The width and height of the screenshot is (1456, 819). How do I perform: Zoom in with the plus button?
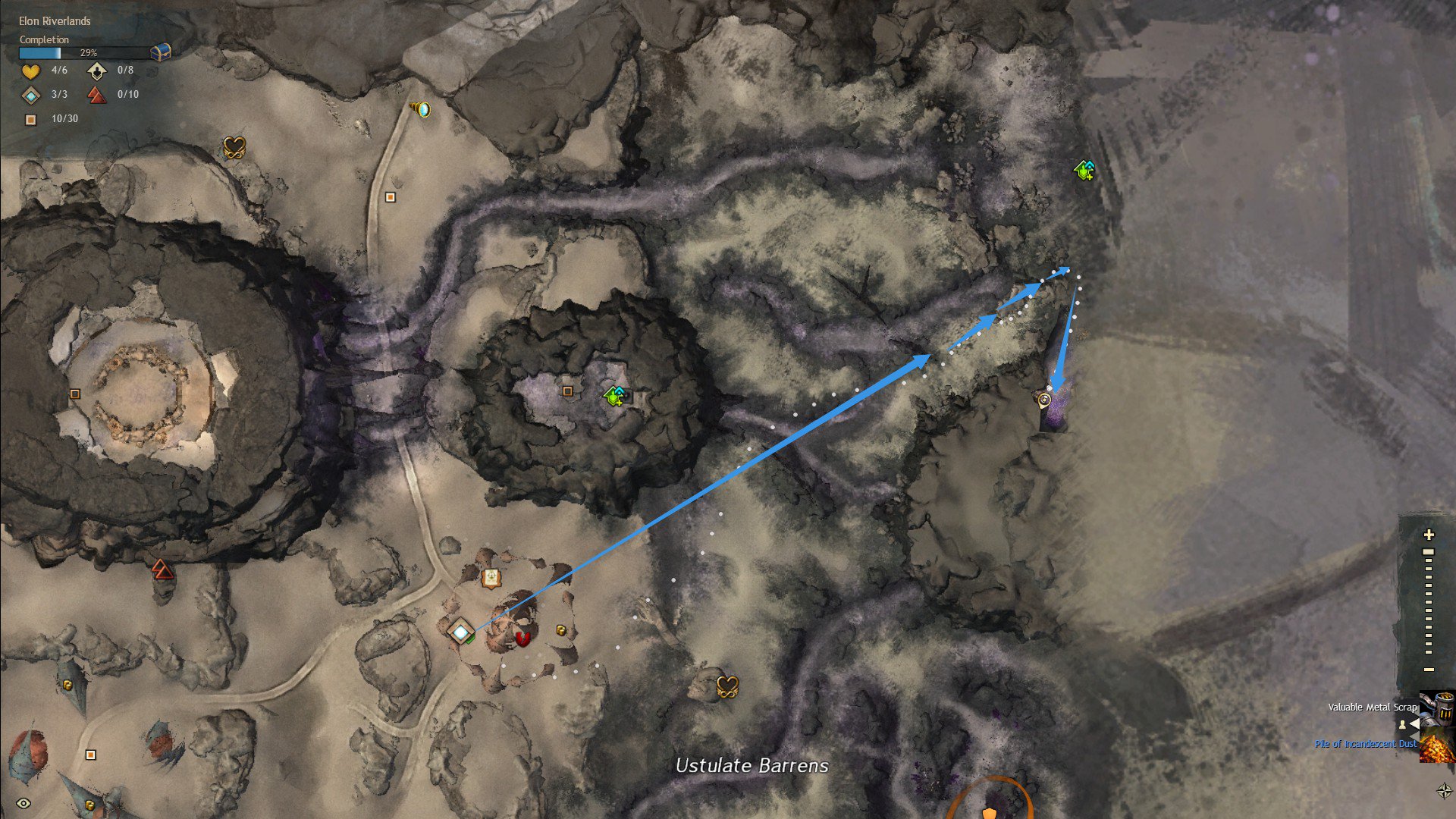[1429, 535]
